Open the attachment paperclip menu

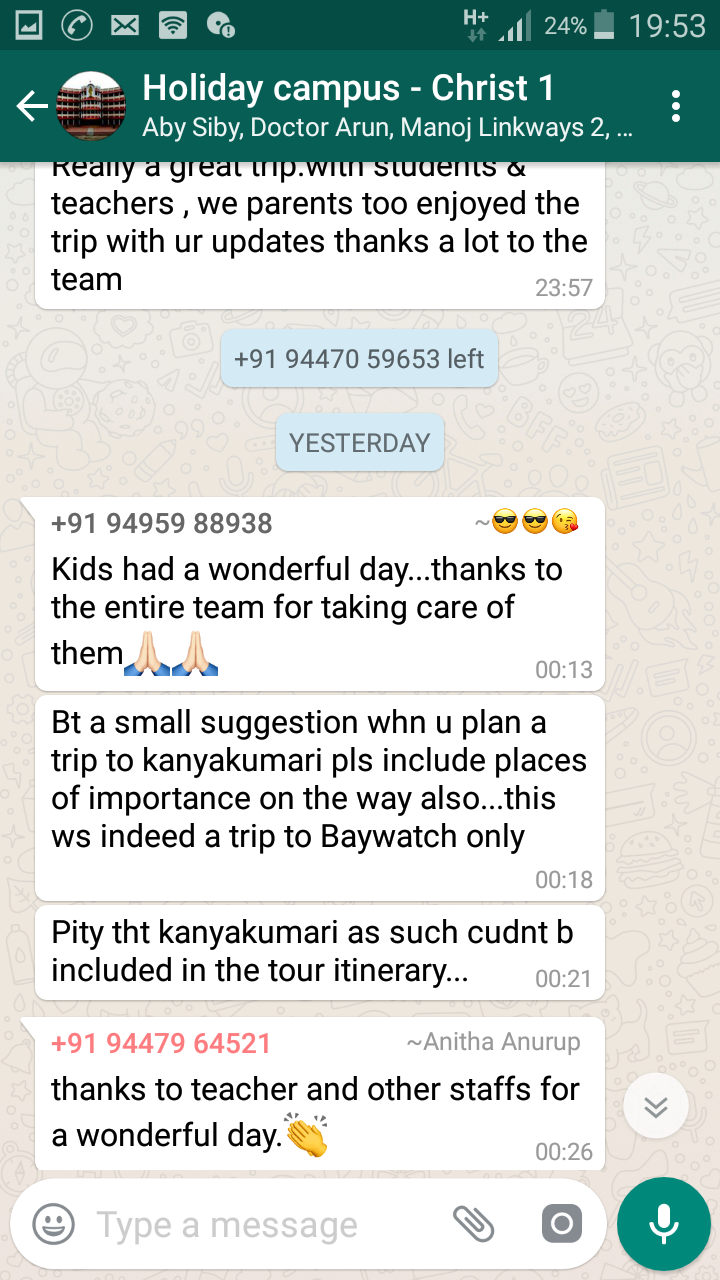[473, 1223]
